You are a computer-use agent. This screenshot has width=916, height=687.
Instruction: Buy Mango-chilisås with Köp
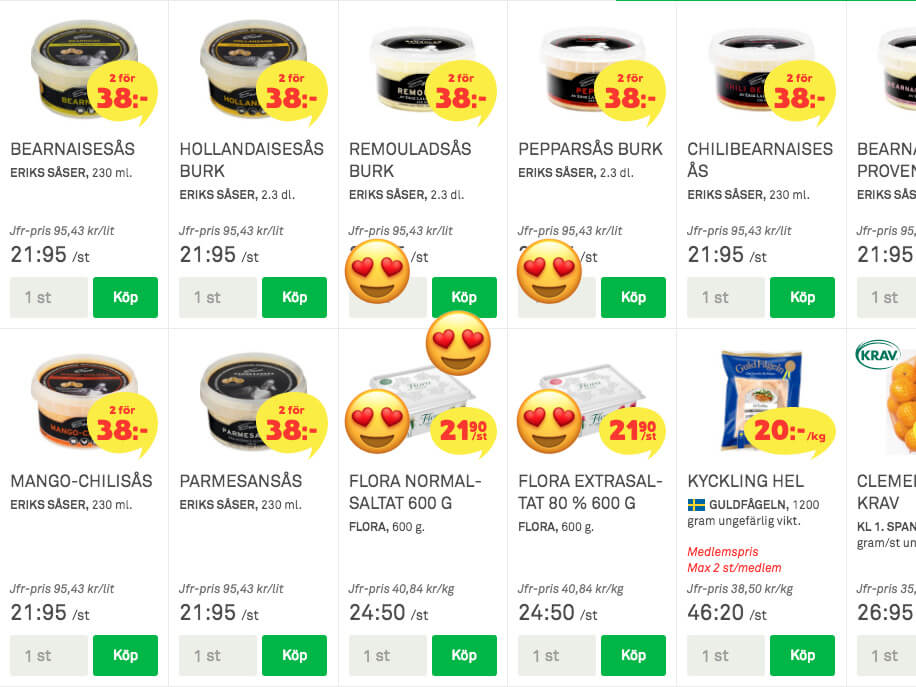click(x=125, y=655)
